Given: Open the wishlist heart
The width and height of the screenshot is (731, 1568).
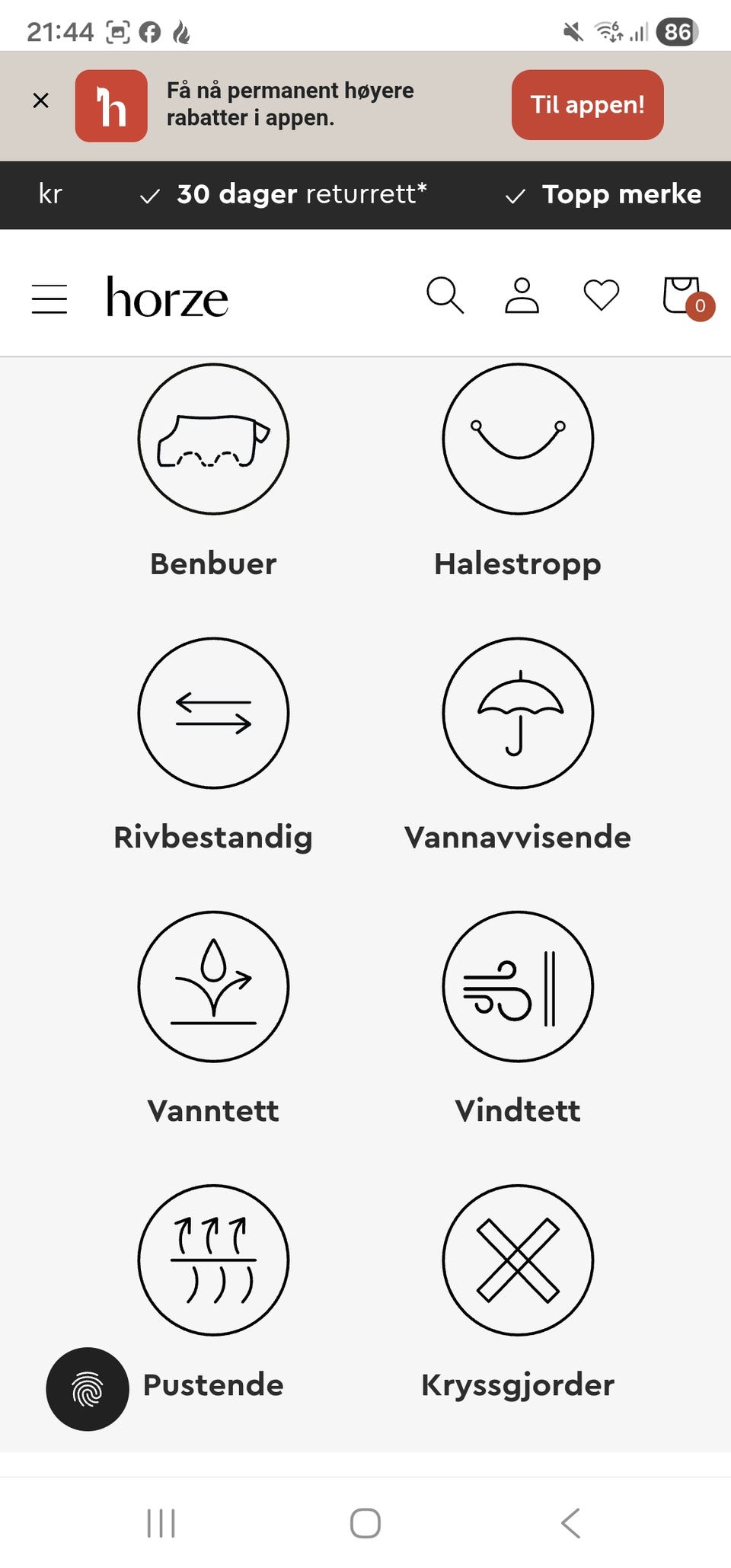Looking at the screenshot, I should coord(600,297).
